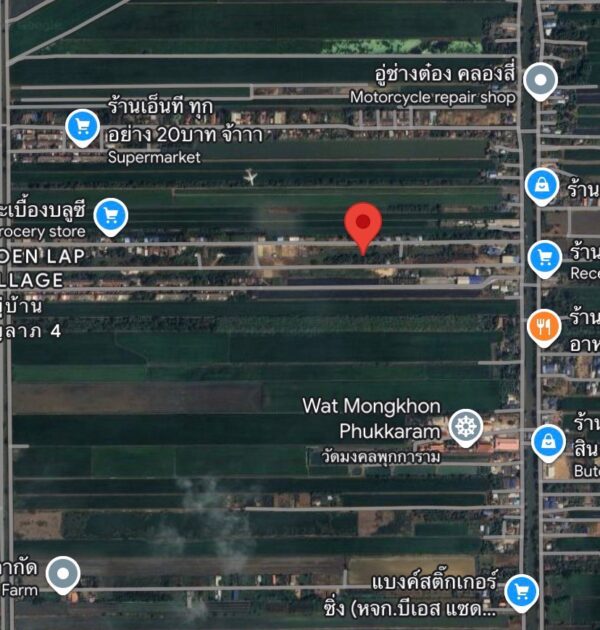Open the Wat Mongkhon Phukkaram temple marker

click(465, 427)
